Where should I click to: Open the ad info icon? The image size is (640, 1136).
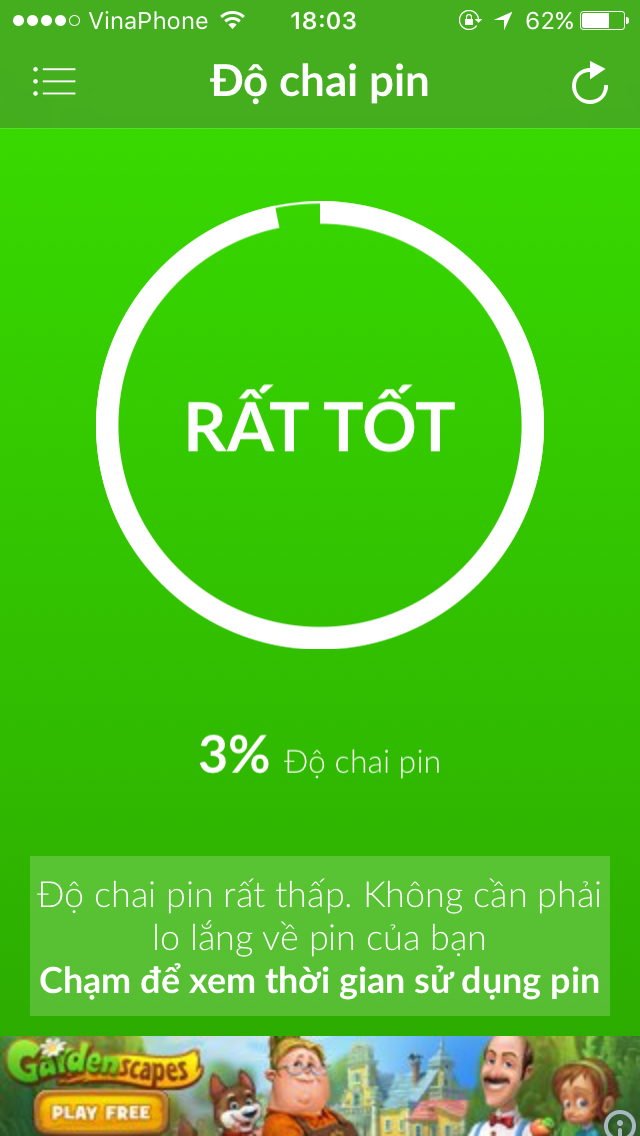[620, 1123]
